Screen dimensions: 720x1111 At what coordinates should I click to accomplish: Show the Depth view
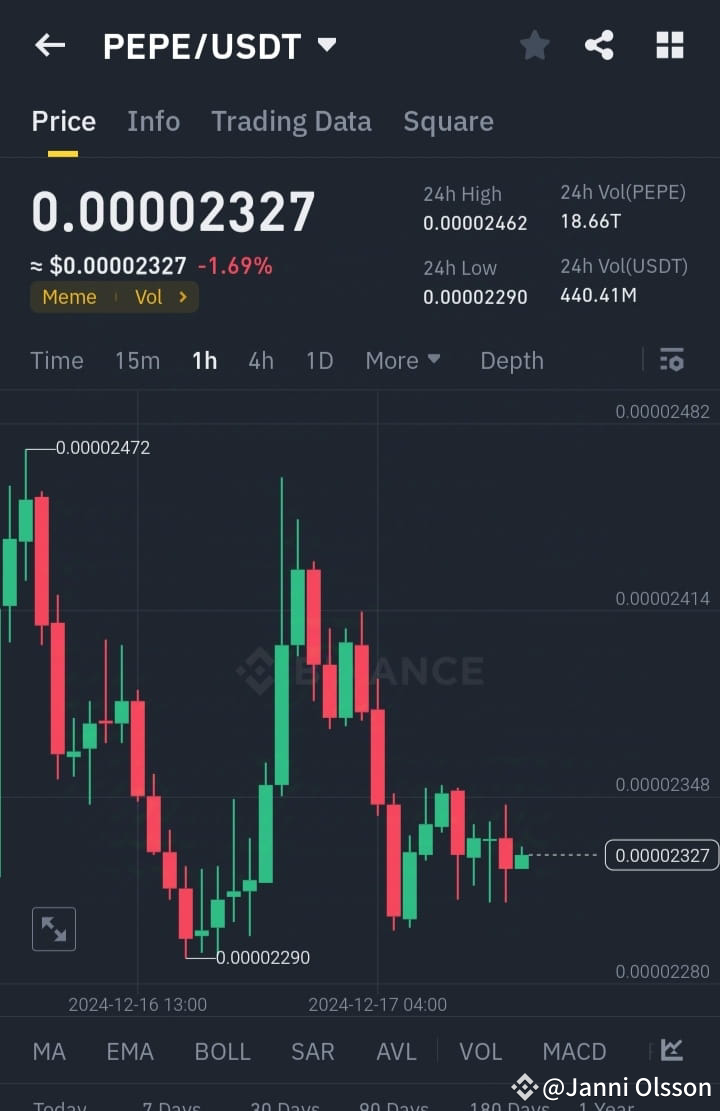click(511, 360)
